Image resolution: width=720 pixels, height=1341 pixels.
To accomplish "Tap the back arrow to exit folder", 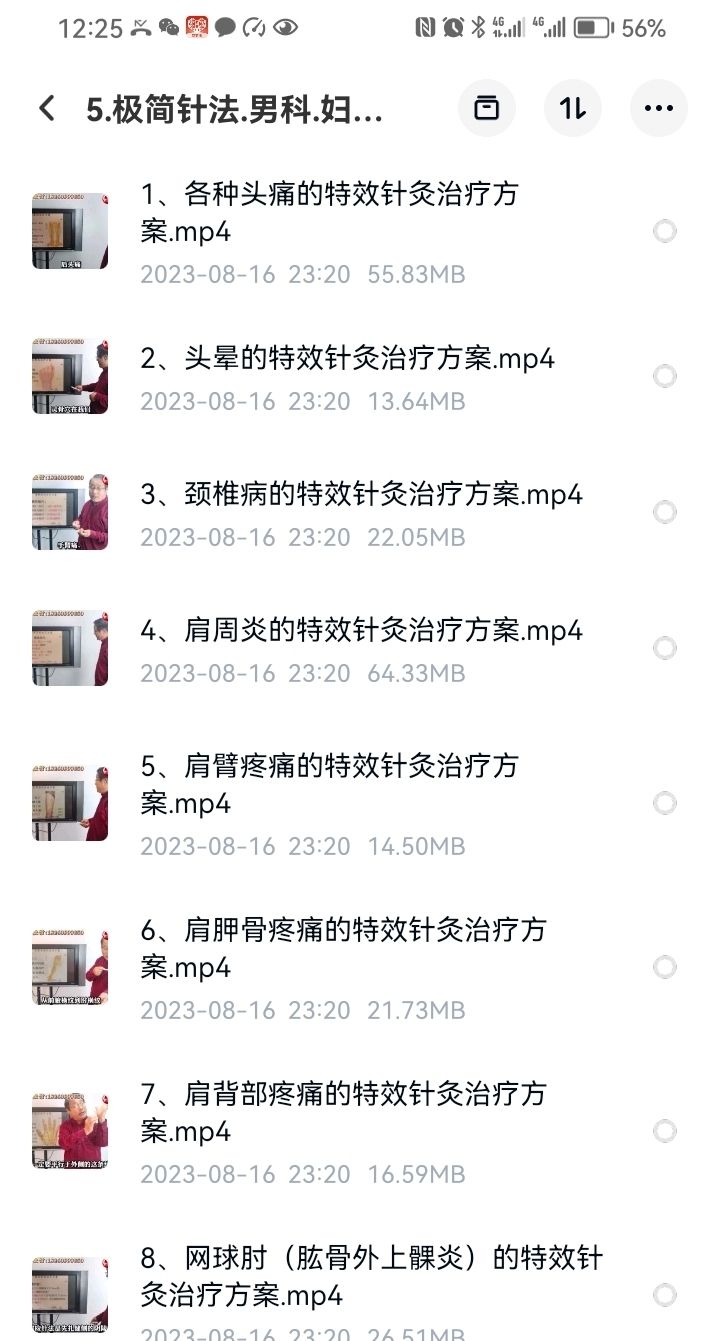I will coord(45,108).
